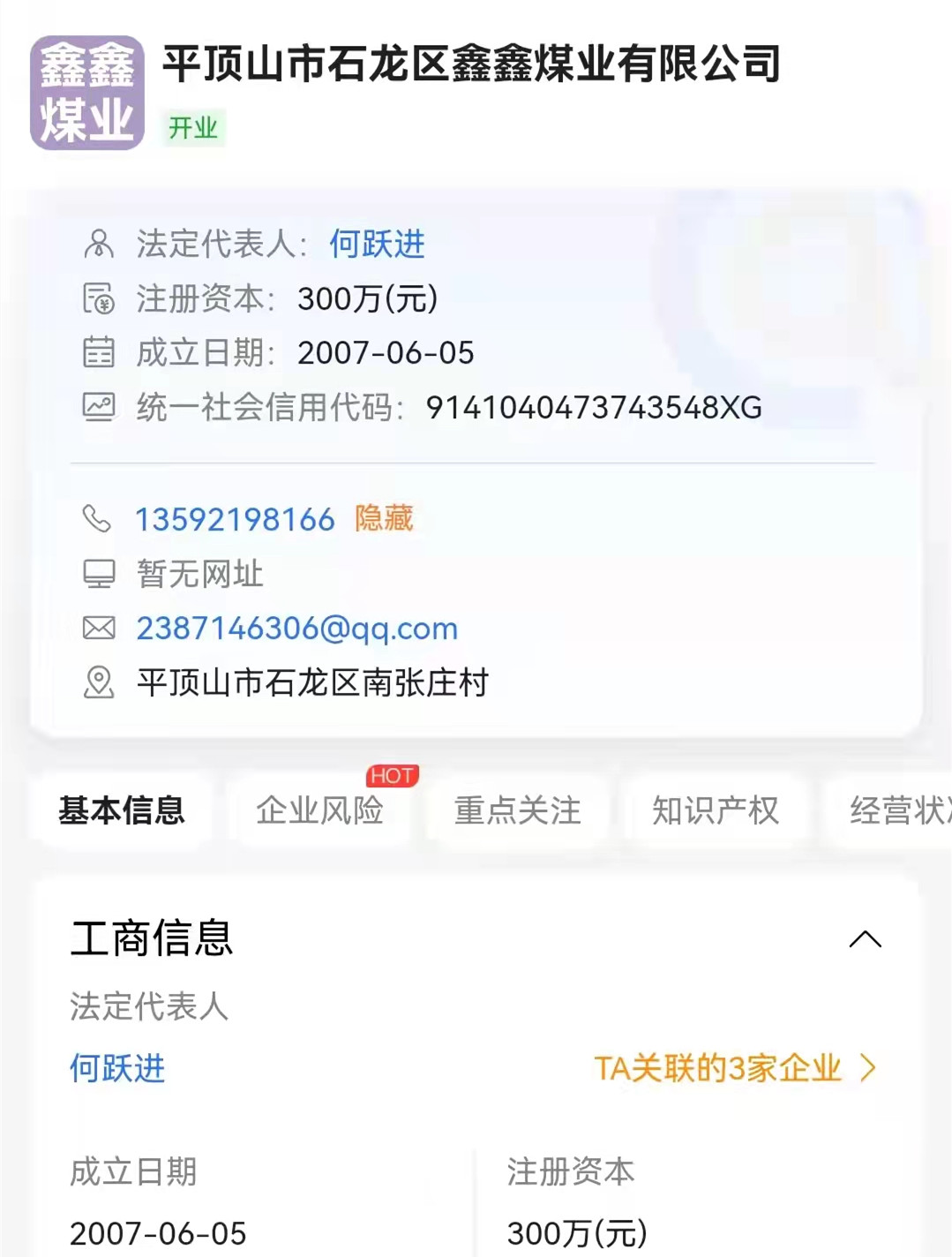The width and height of the screenshot is (952, 1257).
Task: Open 何跃进 under 工商信息
Action: point(117,1069)
